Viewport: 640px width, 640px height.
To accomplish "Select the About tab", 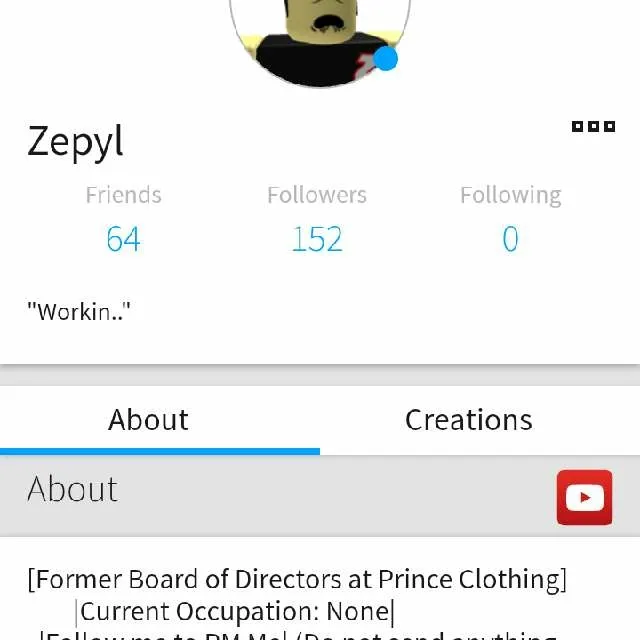I will [148, 420].
